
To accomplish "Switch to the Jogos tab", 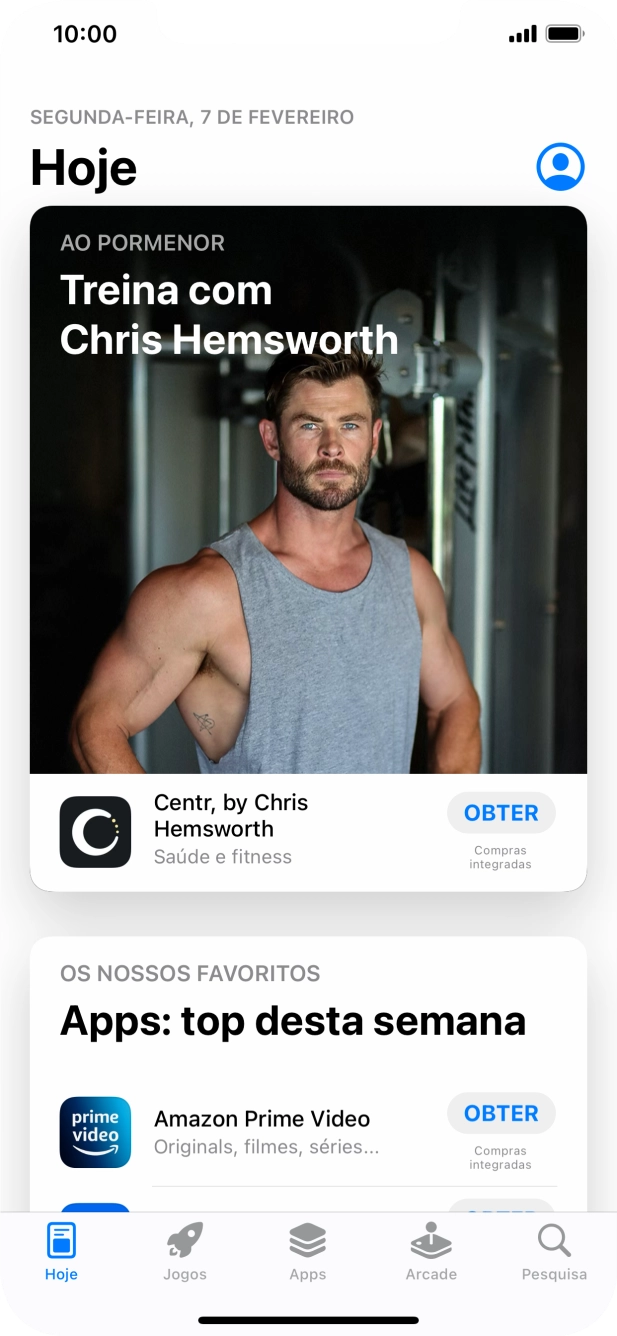I will (x=185, y=1251).
